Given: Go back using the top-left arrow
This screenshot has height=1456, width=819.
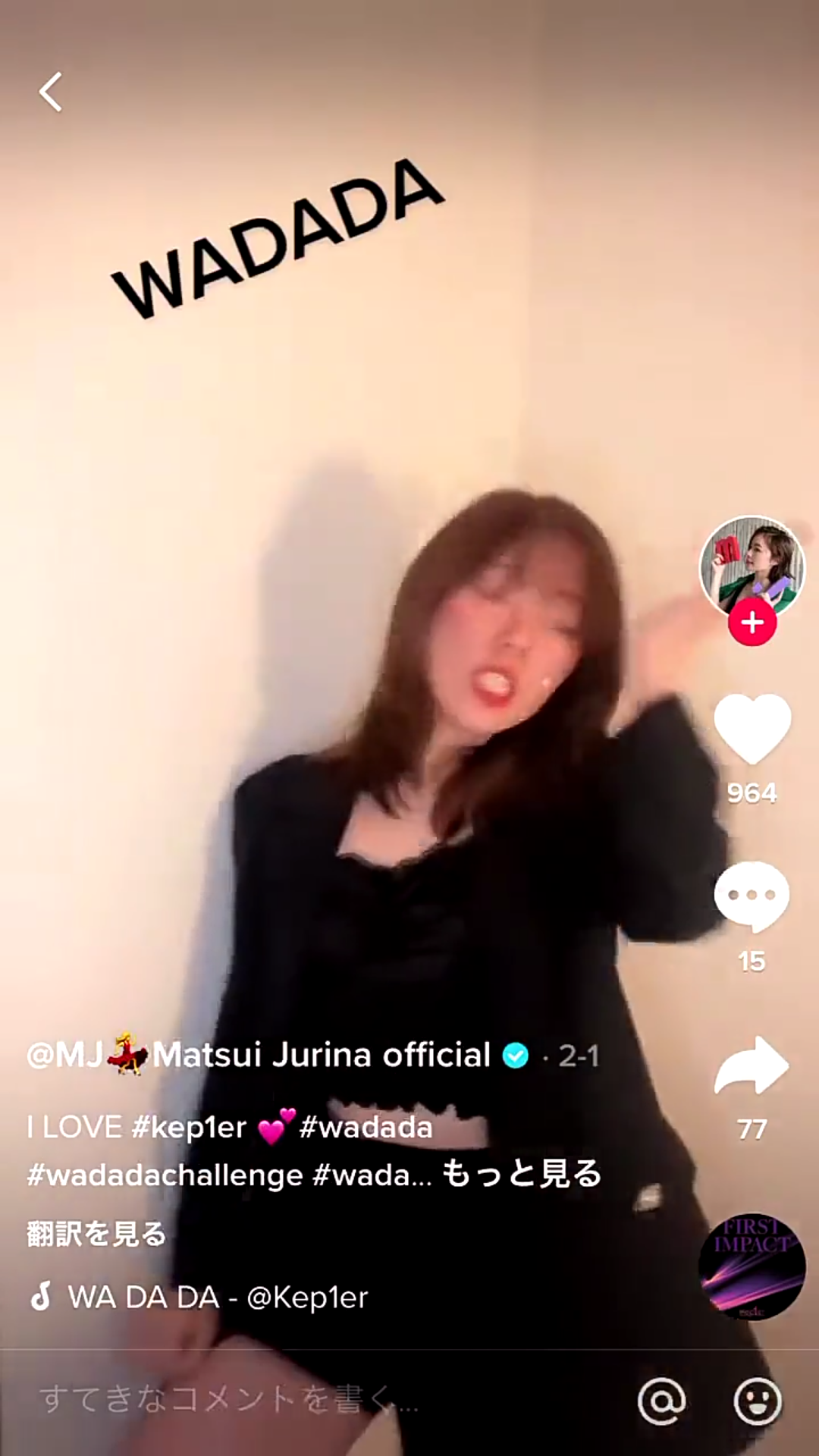Looking at the screenshot, I should (x=51, y=93).
